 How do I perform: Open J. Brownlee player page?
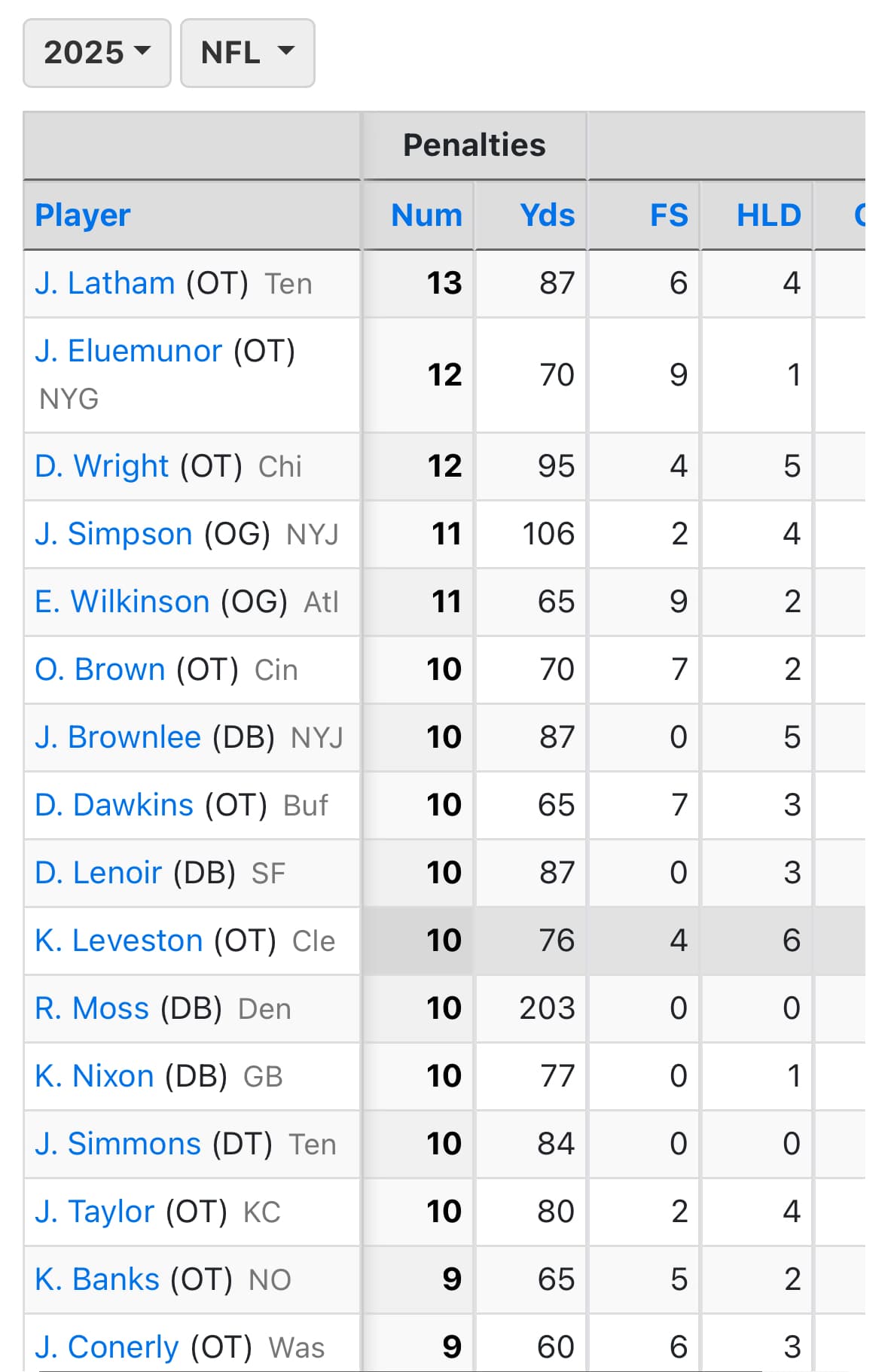[117, 737]
